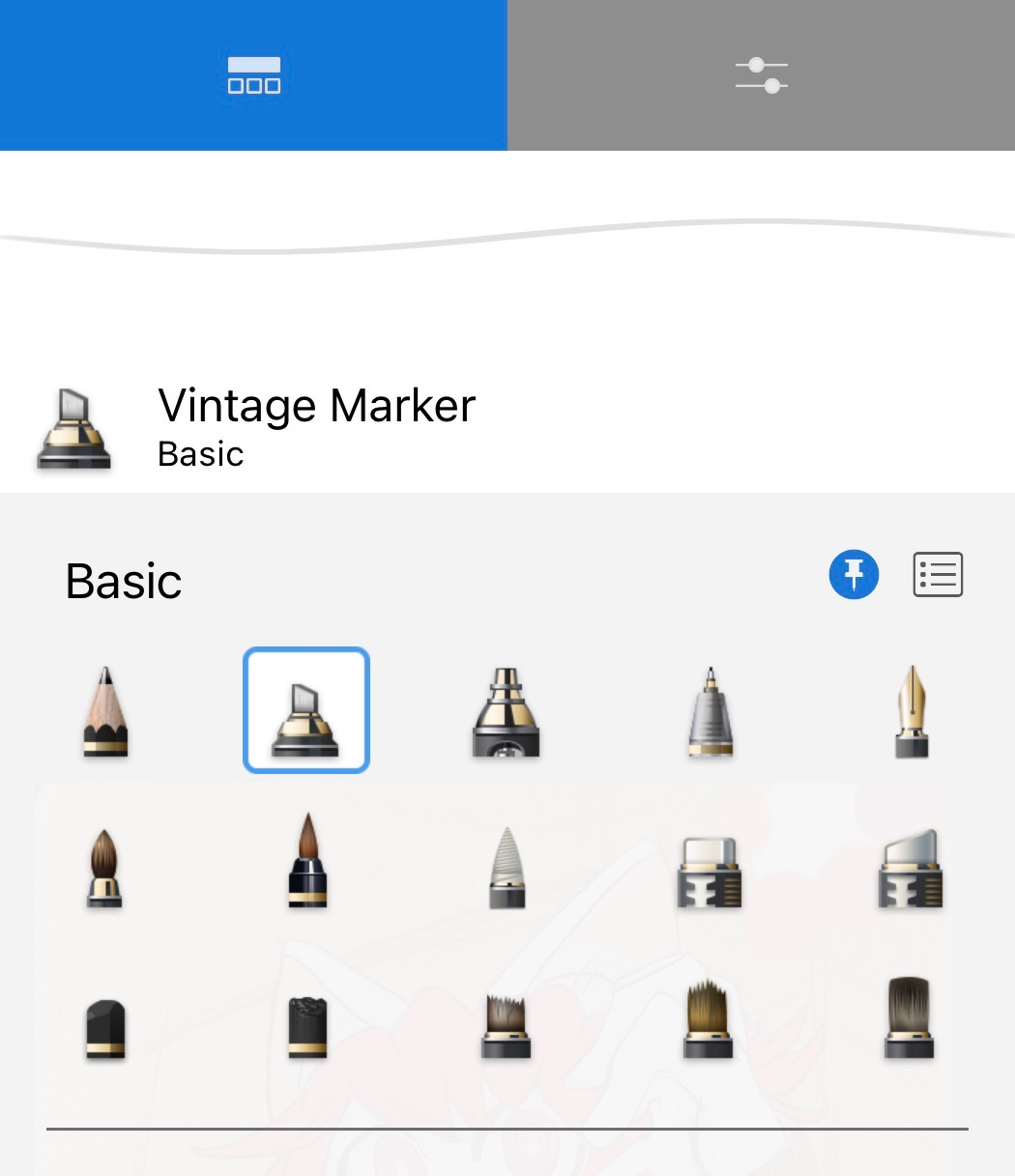Select the short dark bristle brush
This screenshot has width=1015, height=1176.
[507, 1026]
